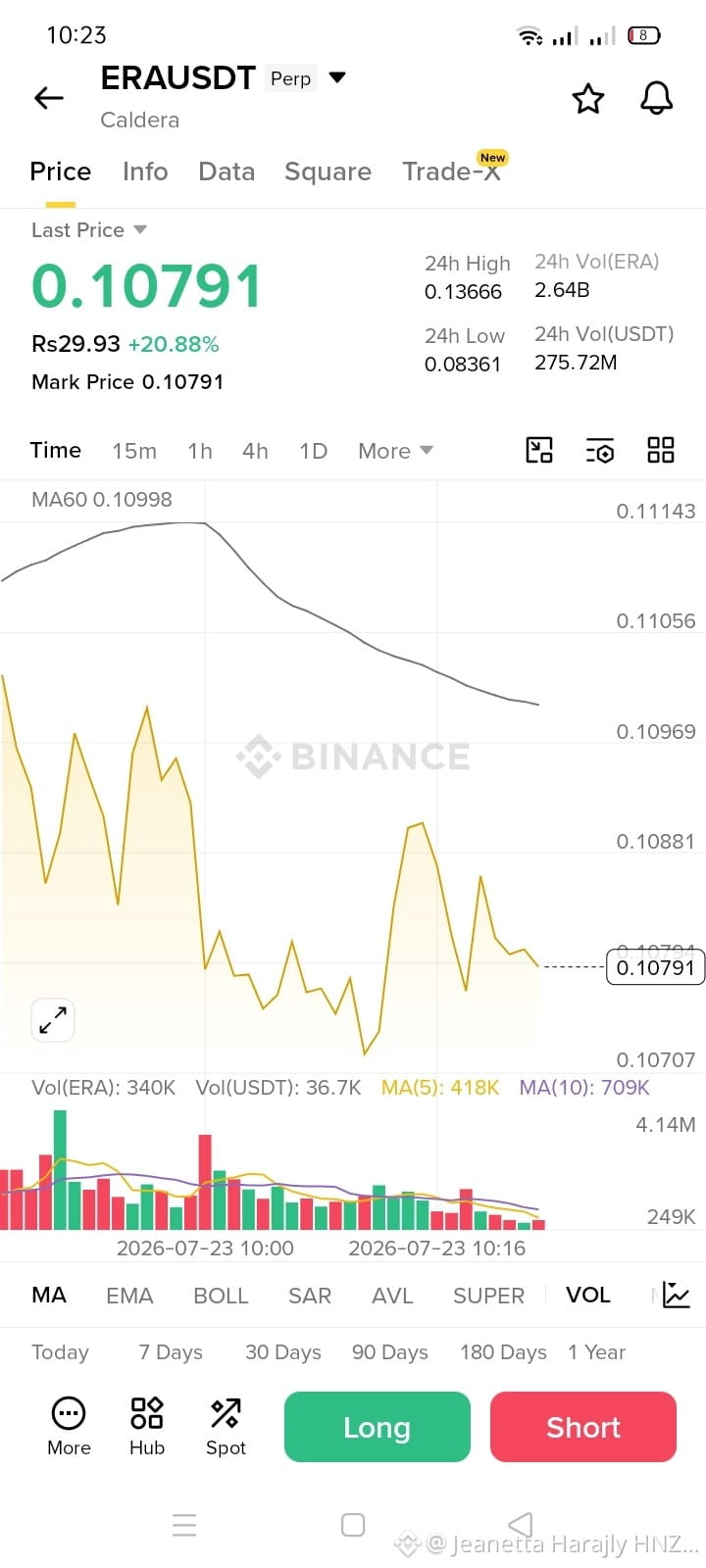
Task: Open the four-square grid layout icon
Action: tap(661, 450)
